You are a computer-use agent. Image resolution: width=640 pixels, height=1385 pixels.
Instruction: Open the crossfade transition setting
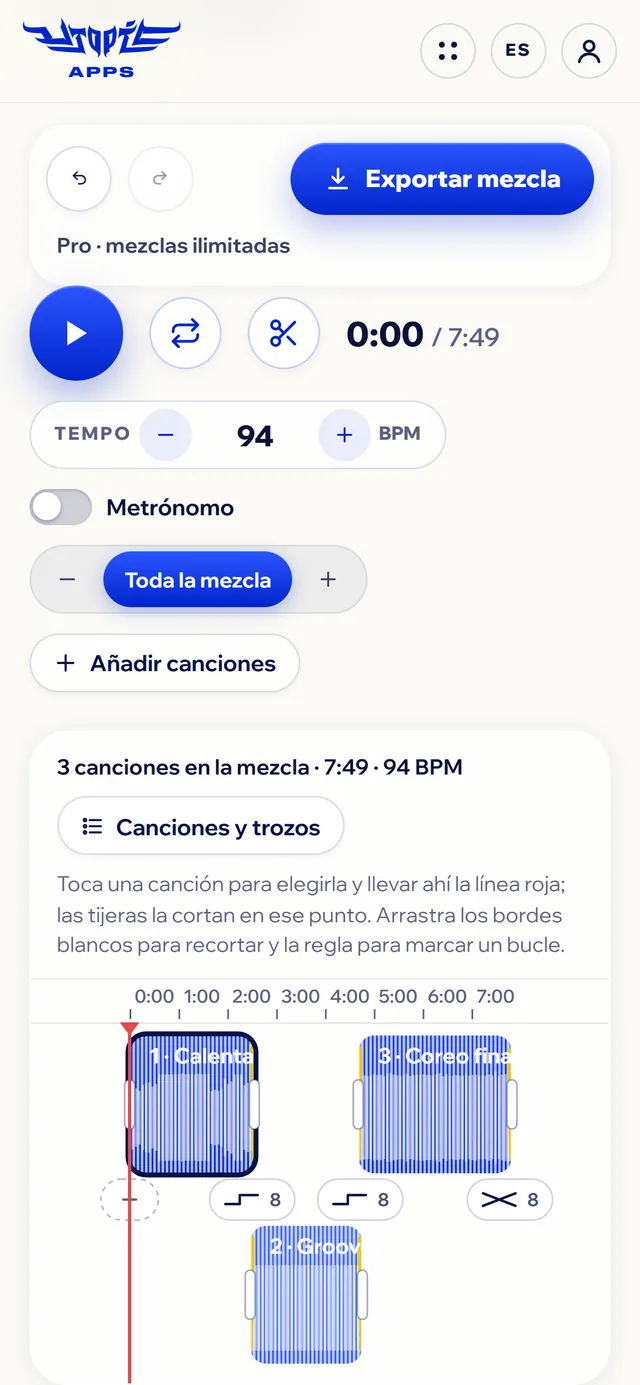(x=509, y=1200)
